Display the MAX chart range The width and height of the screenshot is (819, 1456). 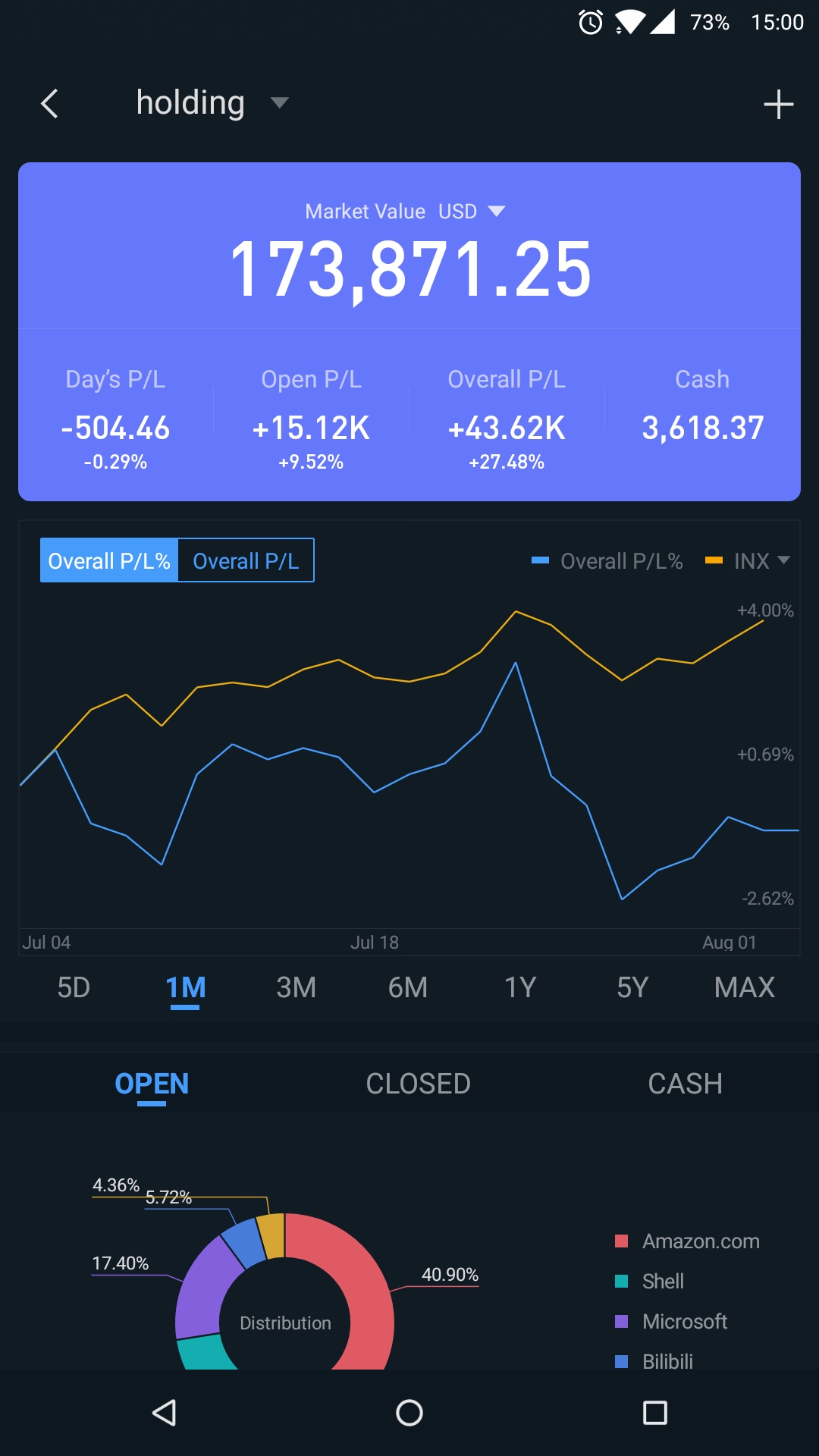[x=744, y=987]
